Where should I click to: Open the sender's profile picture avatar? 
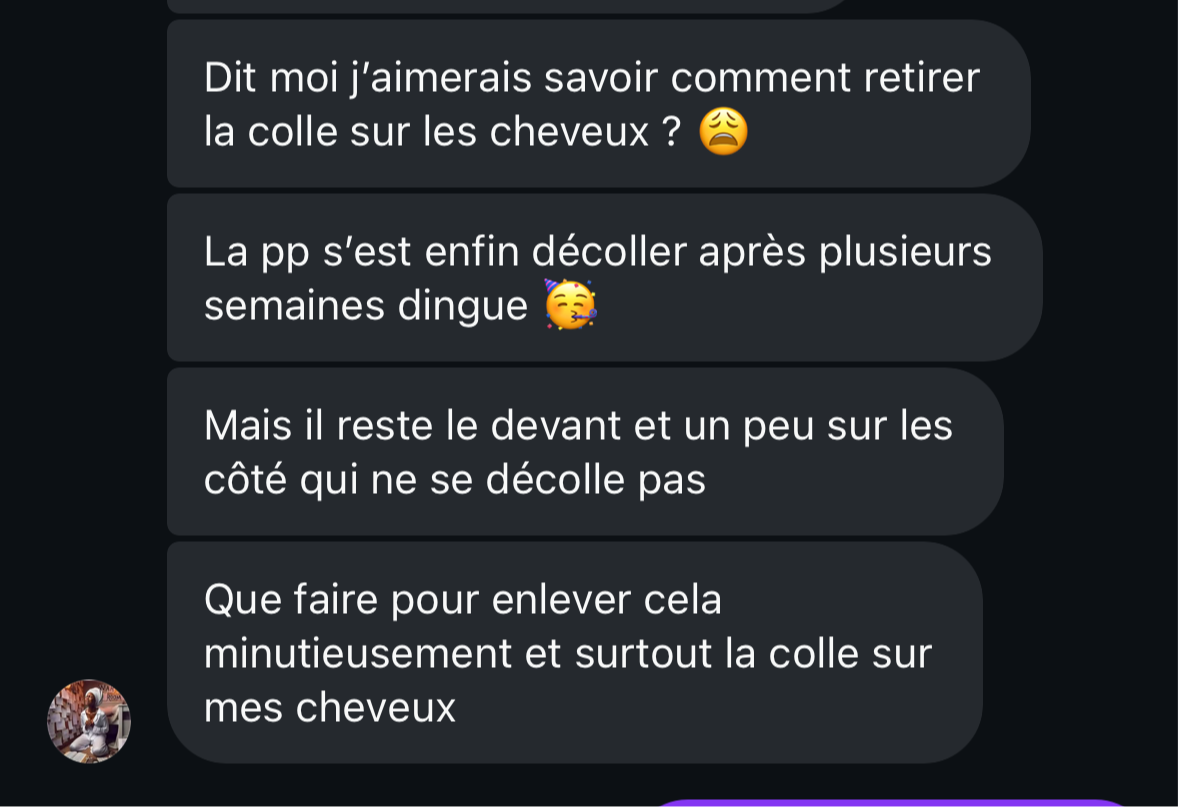pos(89,721)
